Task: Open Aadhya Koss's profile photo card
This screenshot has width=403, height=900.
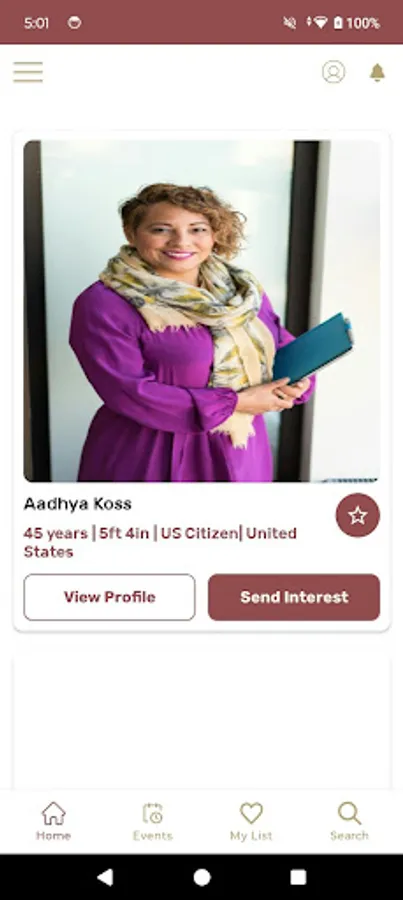Action: (202, 311)
